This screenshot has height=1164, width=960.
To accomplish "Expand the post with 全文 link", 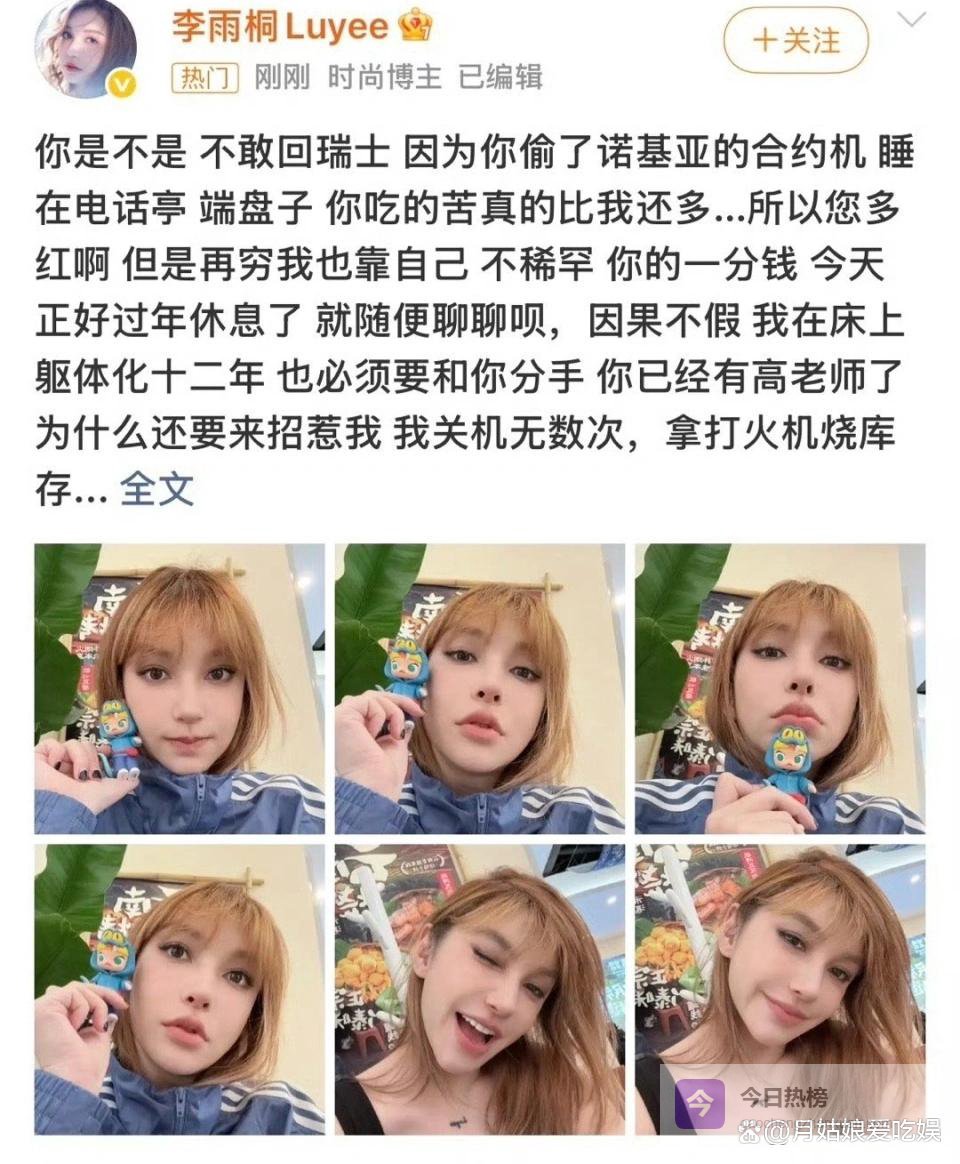I will (x=157, y=489).
